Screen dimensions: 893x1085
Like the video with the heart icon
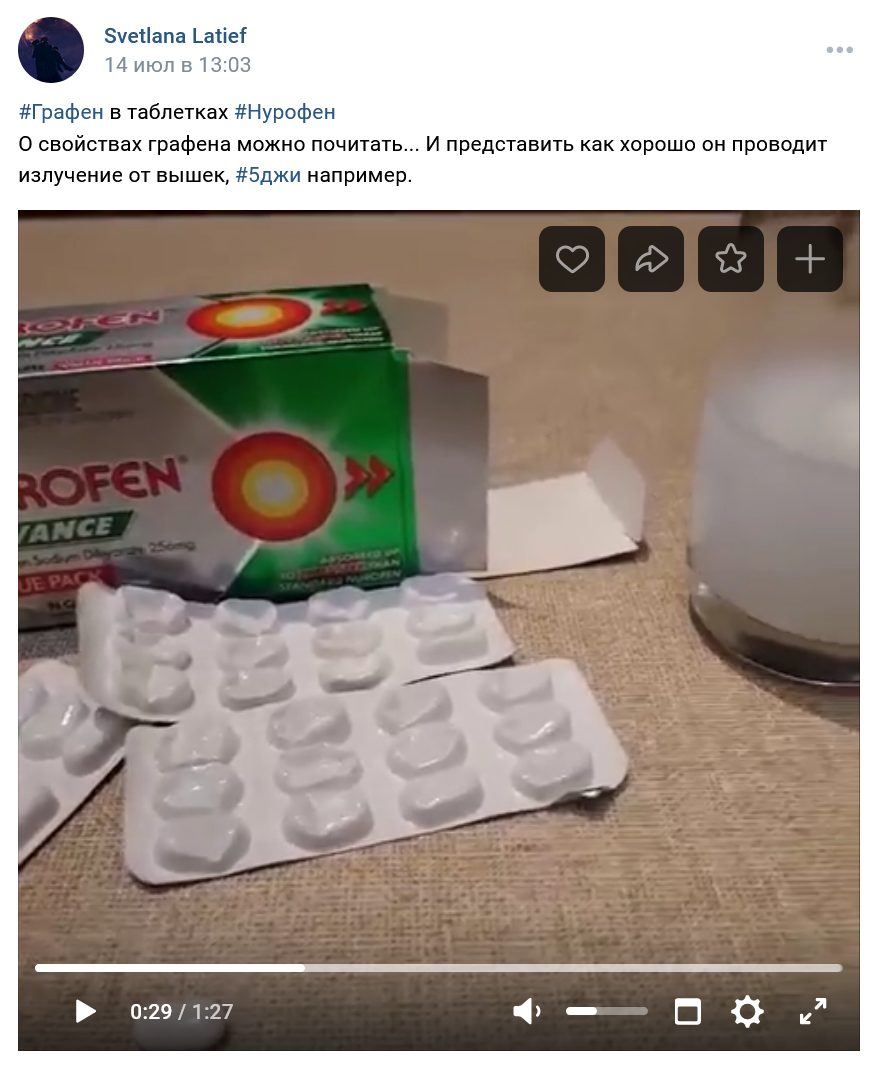[572, 259]
